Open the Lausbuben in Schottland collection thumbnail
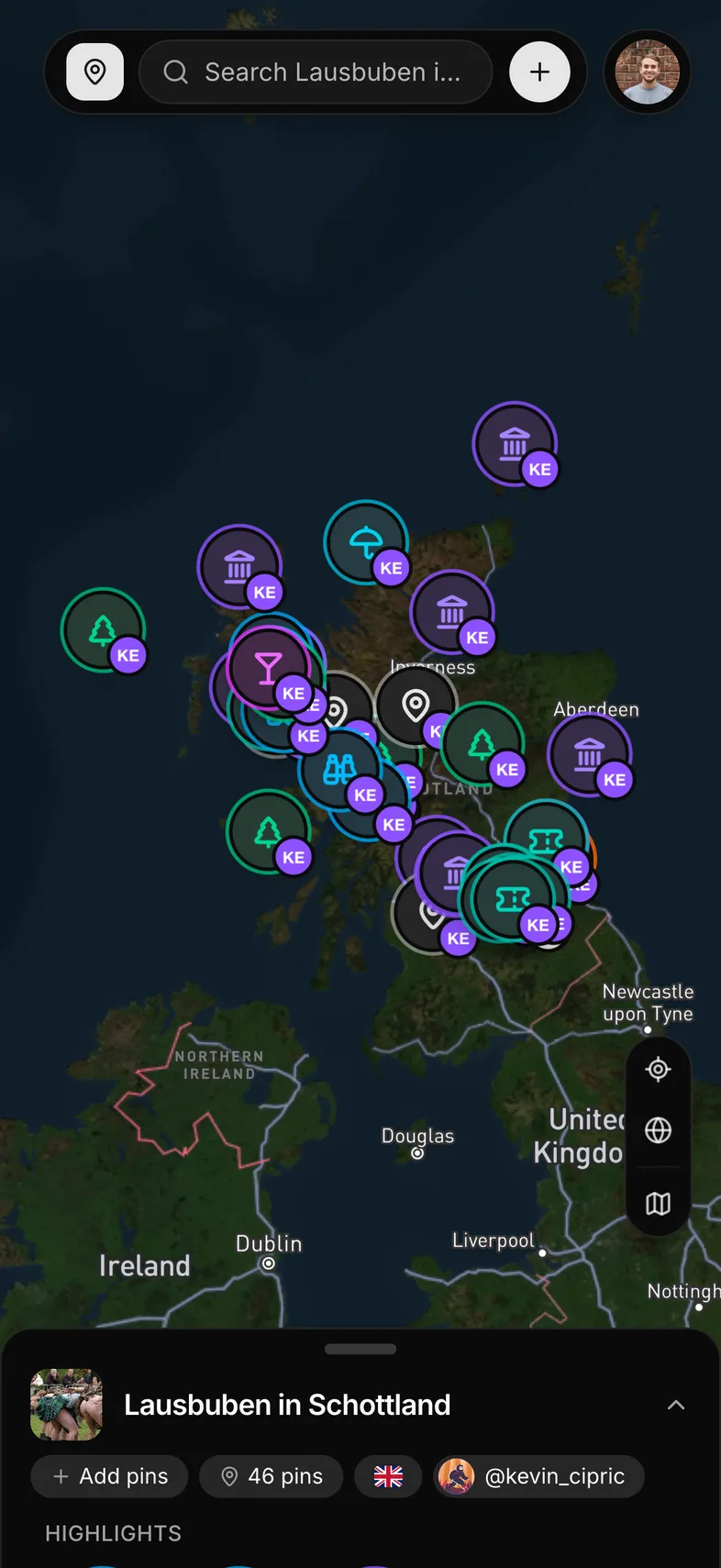721x1568 pixels. 66,1405
